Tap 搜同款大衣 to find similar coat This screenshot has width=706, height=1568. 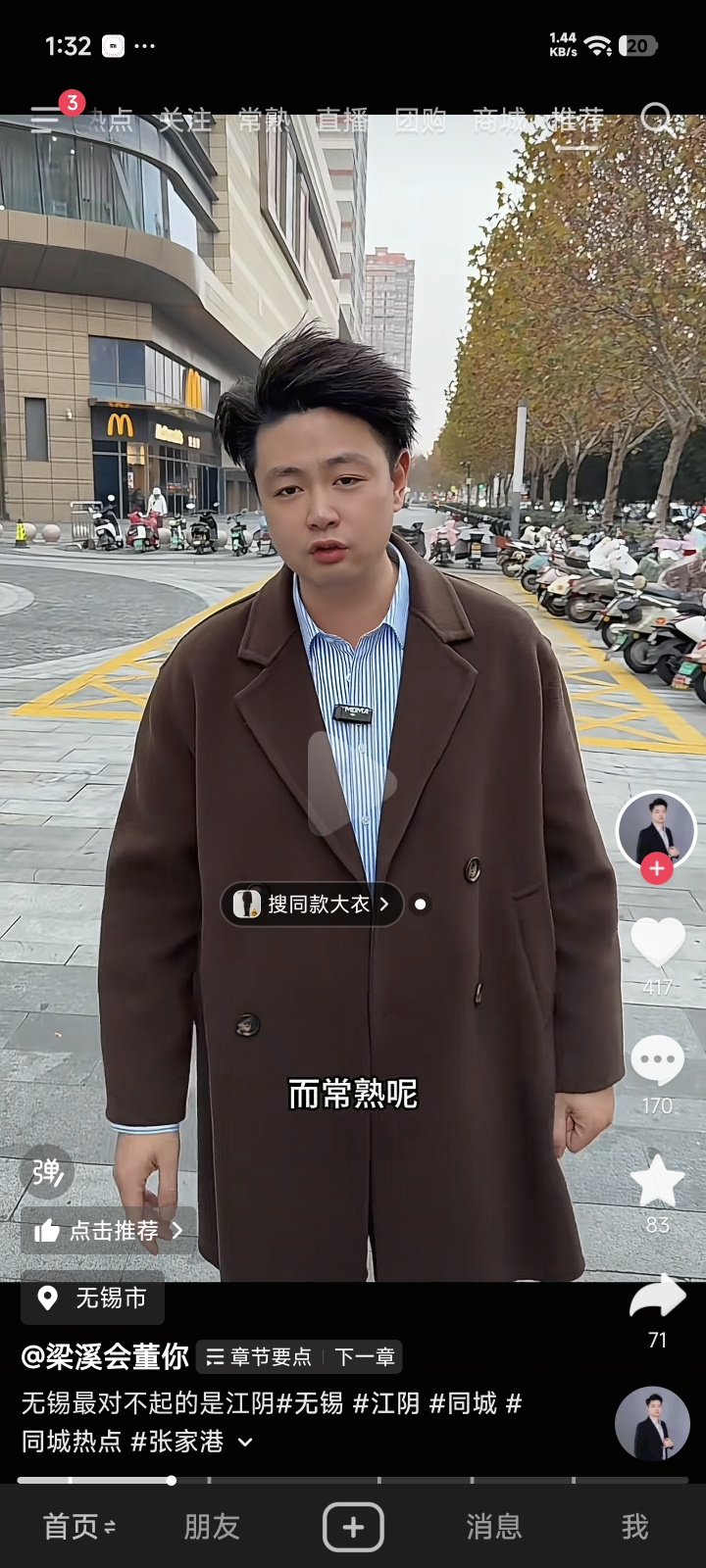(x=312, y=904)
